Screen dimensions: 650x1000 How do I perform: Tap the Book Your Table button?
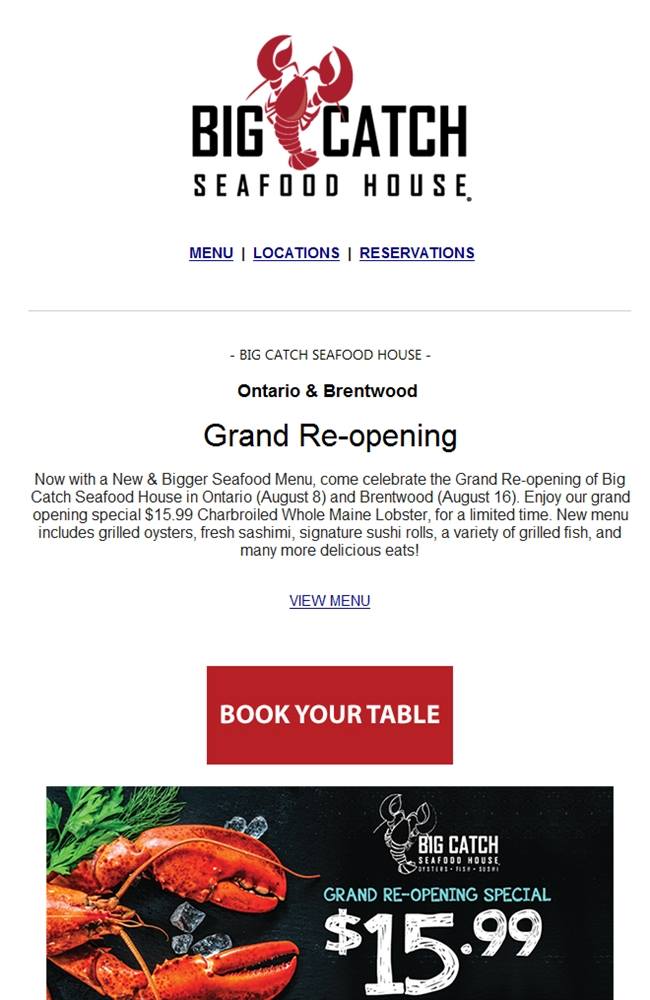tap(330, 715)
